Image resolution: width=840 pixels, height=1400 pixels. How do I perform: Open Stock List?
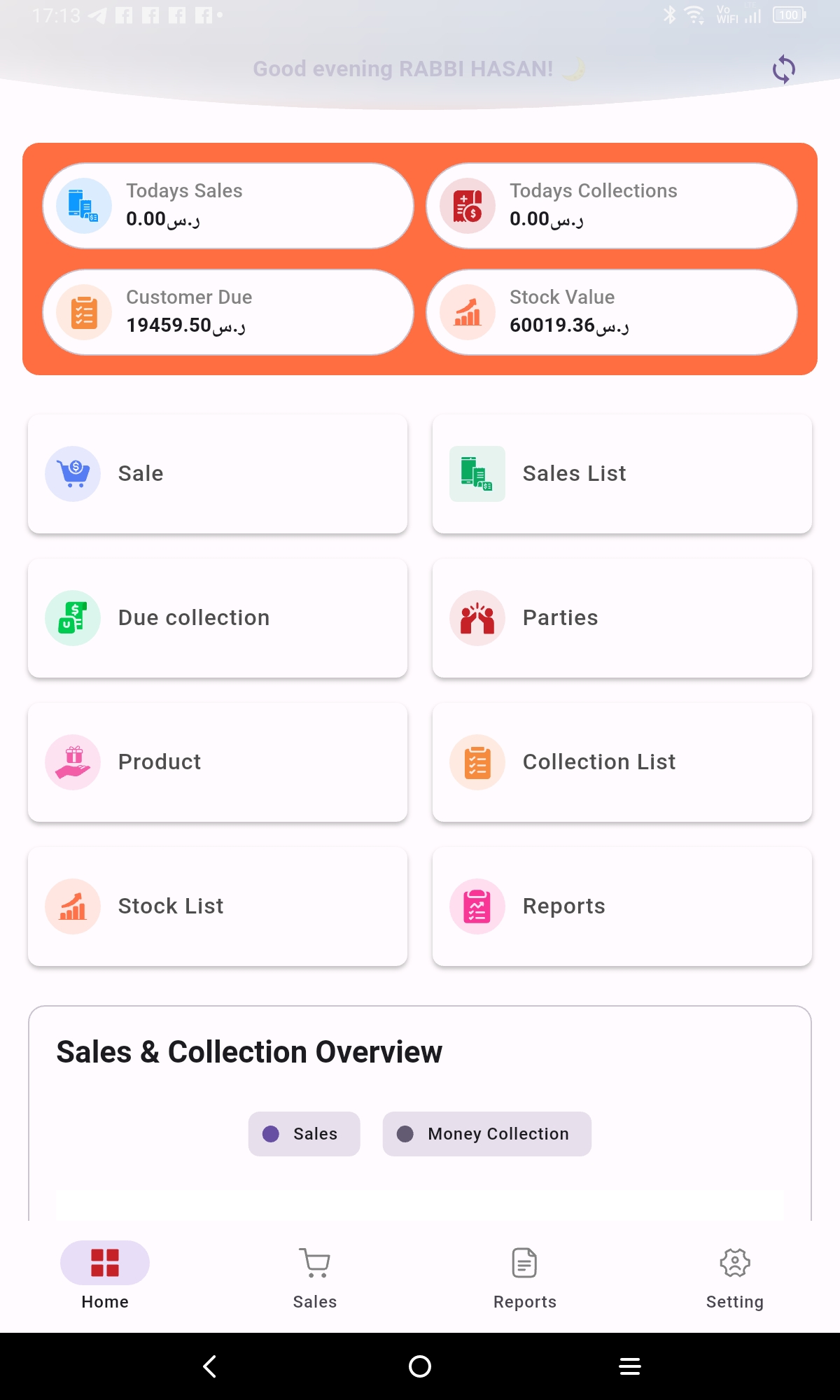click(x=217, y=906)
